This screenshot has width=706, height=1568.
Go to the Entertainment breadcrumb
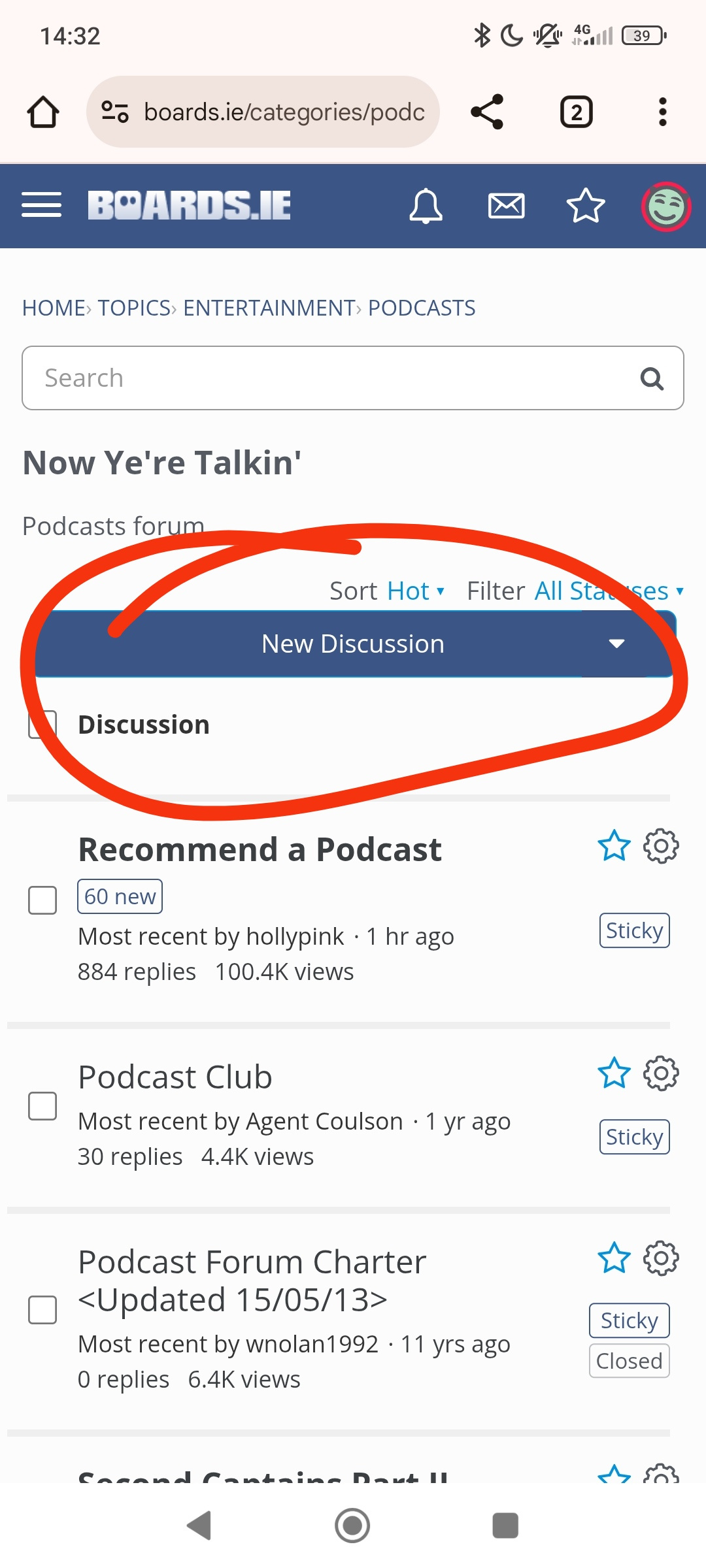(x=269, y=308)
